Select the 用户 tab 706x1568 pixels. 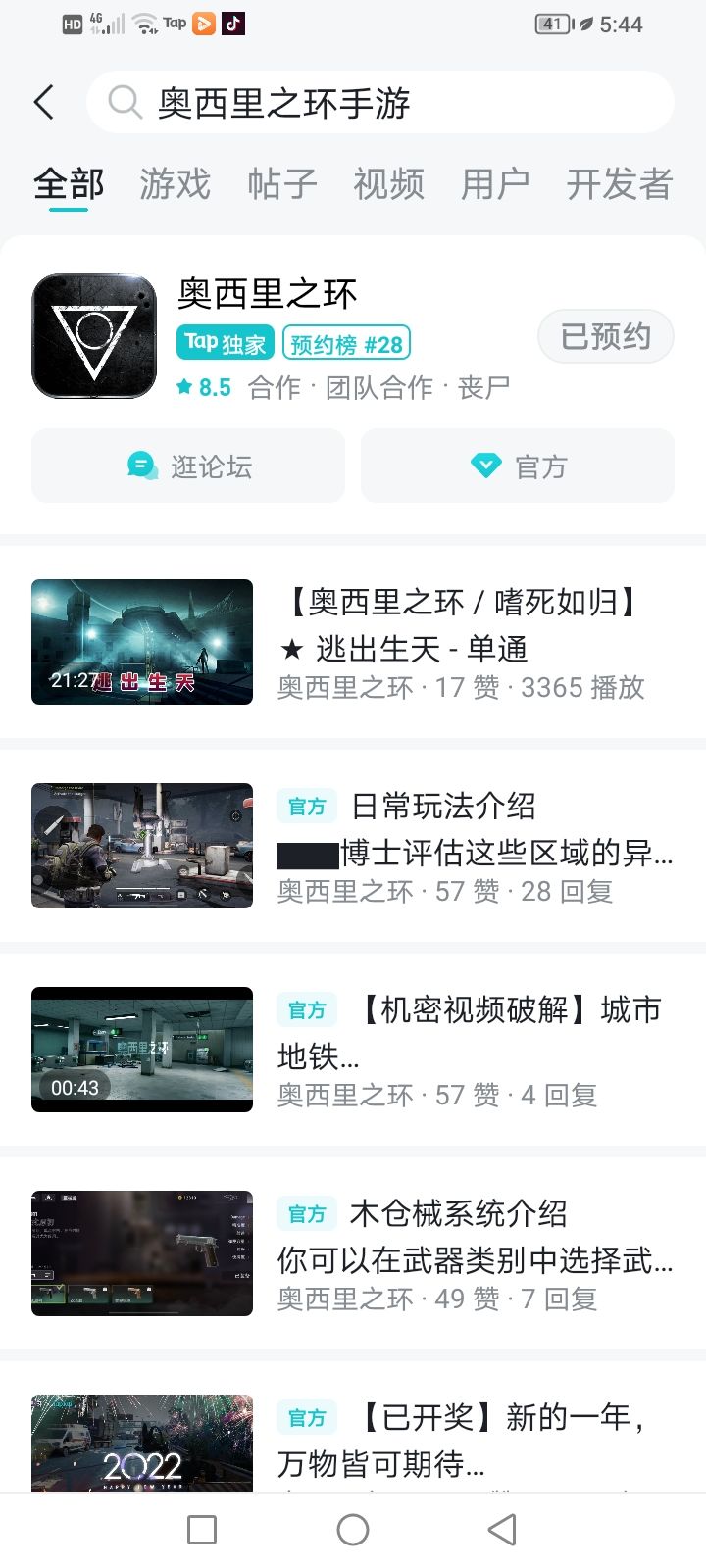click(495, 183)
